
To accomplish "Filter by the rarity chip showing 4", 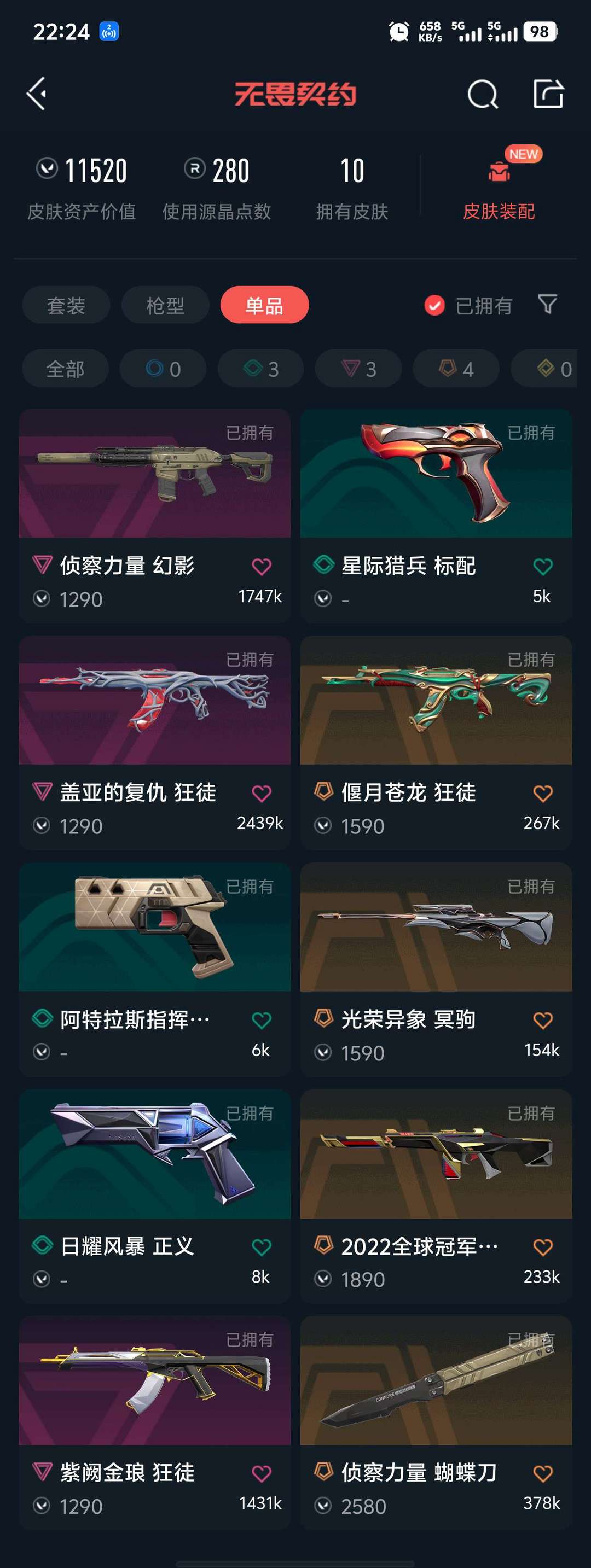I will [x=456, y=368].
